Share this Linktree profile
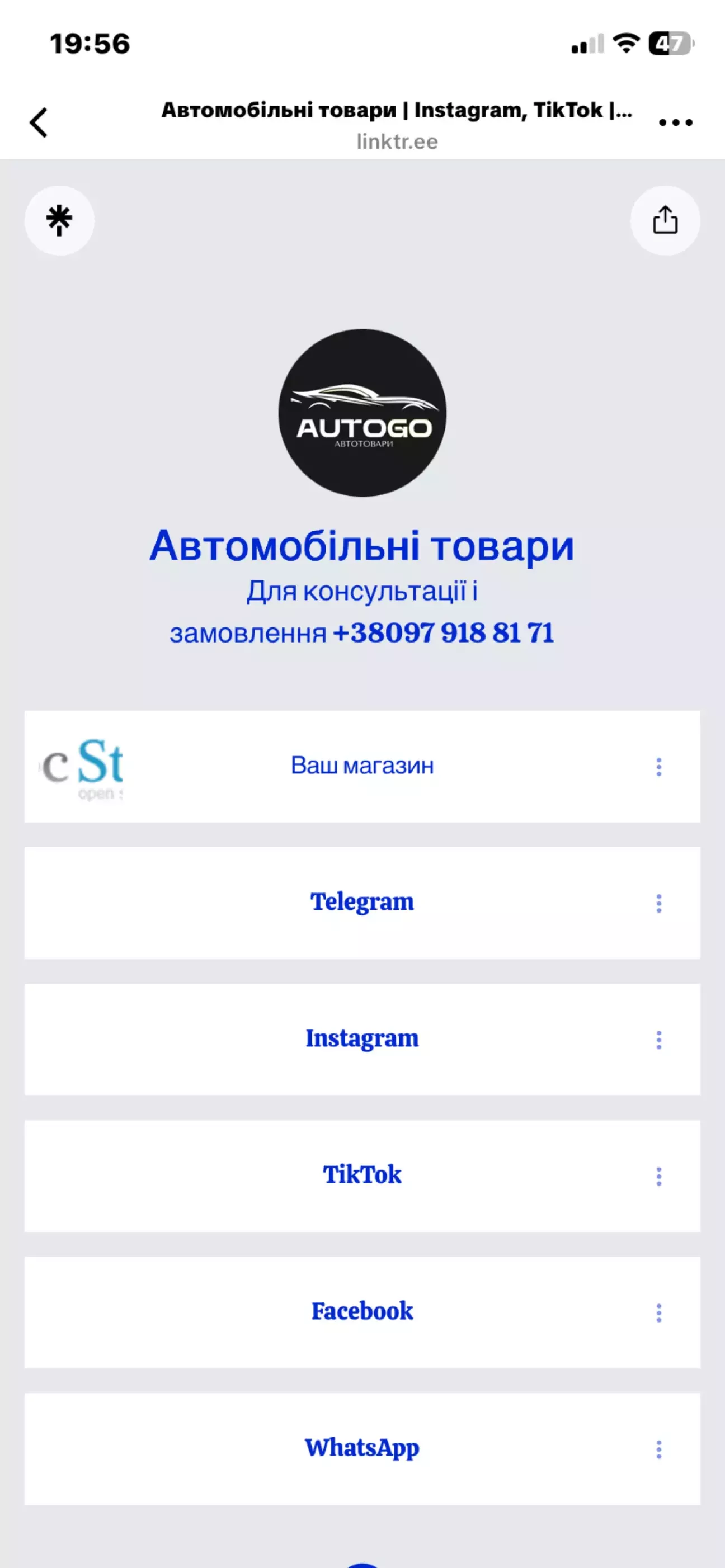The height and width of the screenshot is (1568, 725). click(x=665, y=220)
